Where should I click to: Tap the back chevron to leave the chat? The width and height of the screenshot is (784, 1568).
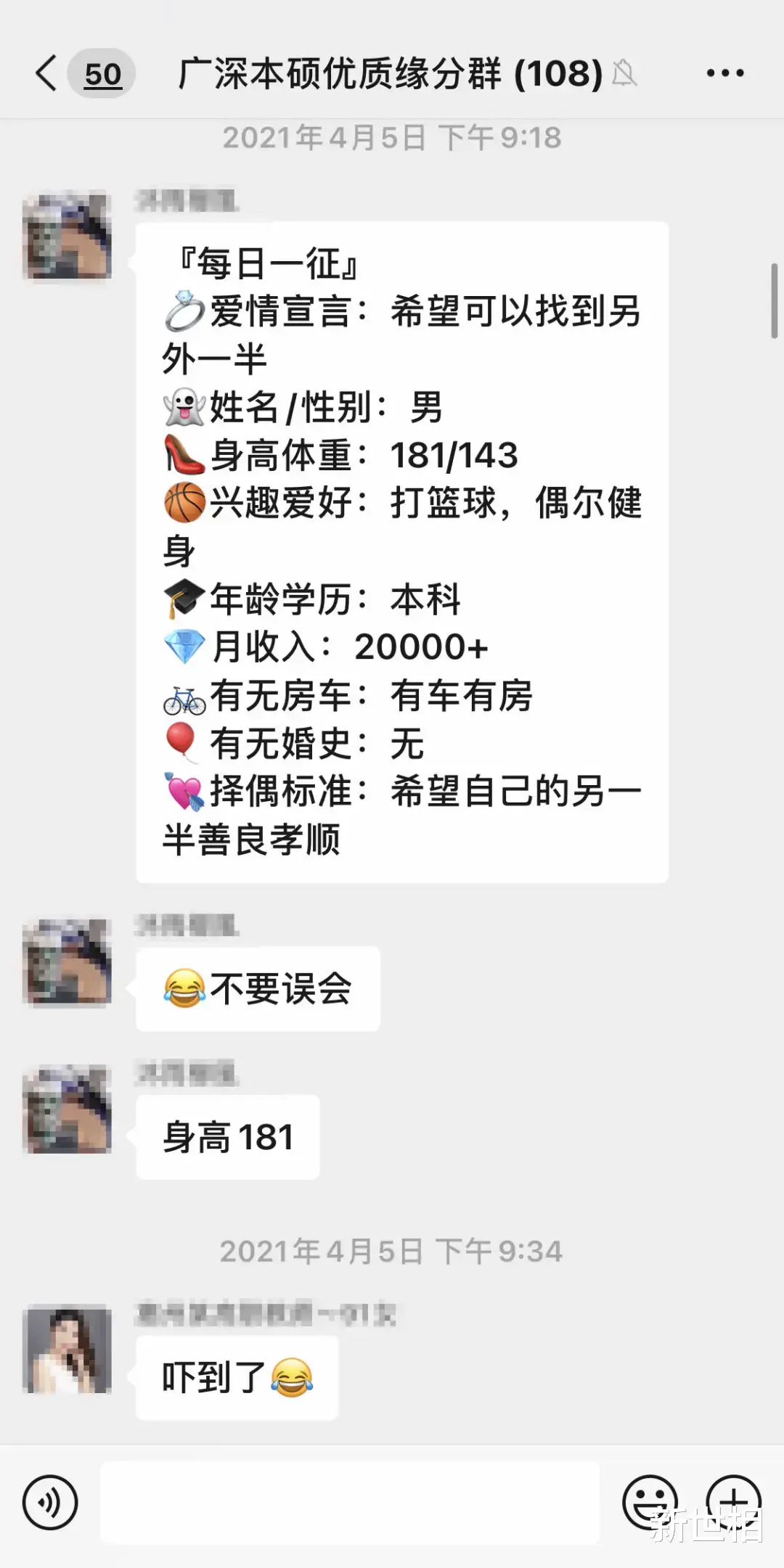click(45, 73)
